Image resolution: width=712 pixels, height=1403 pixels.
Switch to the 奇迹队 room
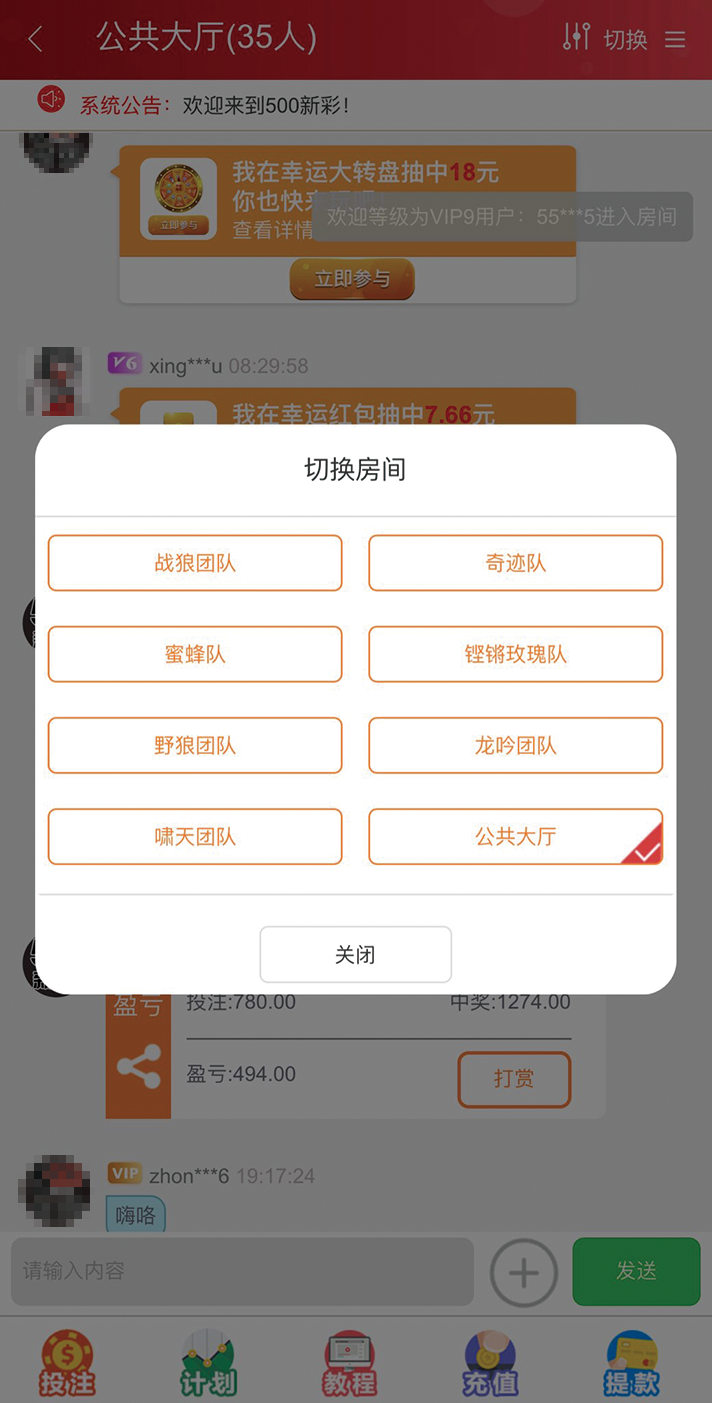[x=515, y=563]
